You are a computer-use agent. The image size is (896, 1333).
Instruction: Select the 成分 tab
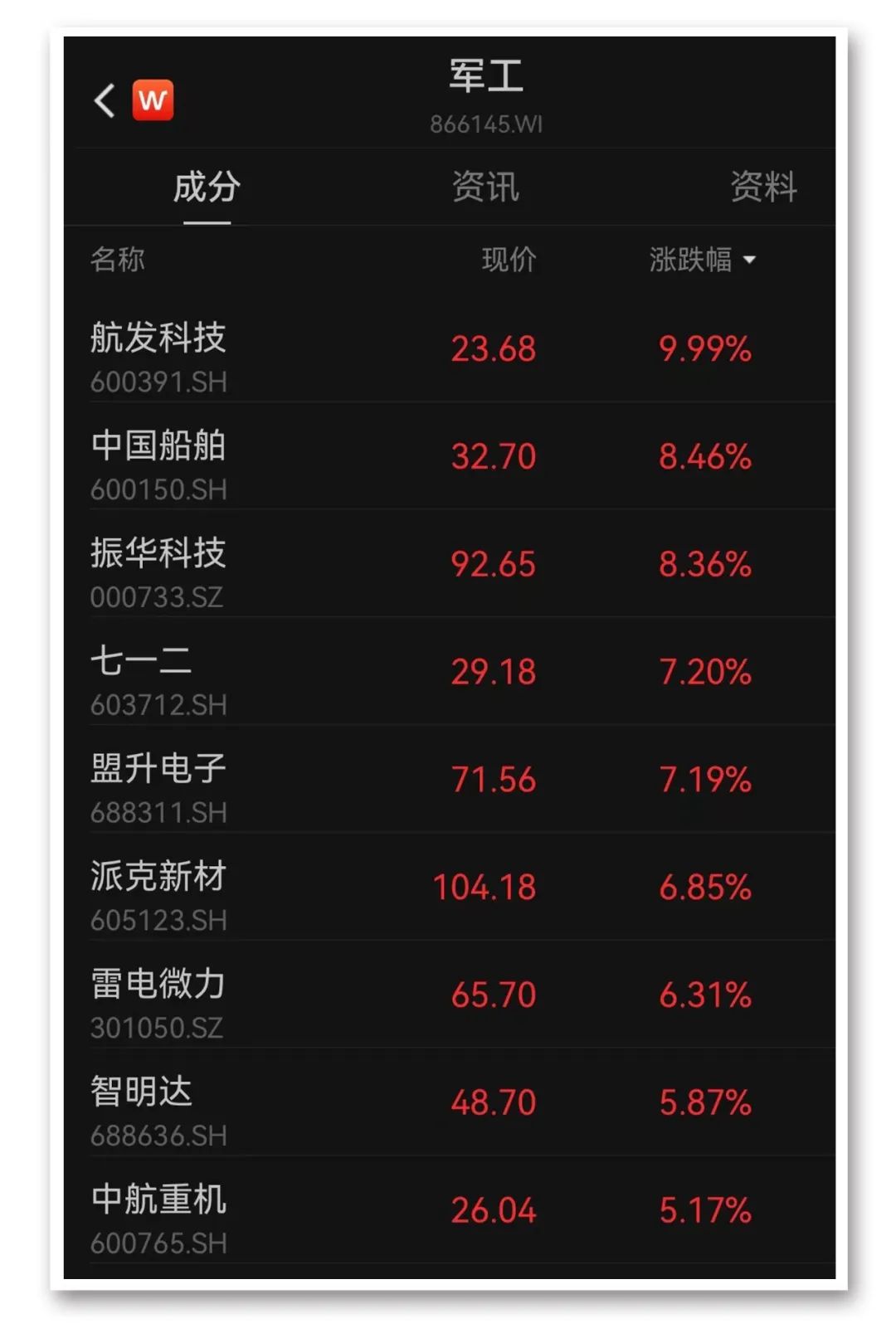pyautogui.click(x=207, y=187)
